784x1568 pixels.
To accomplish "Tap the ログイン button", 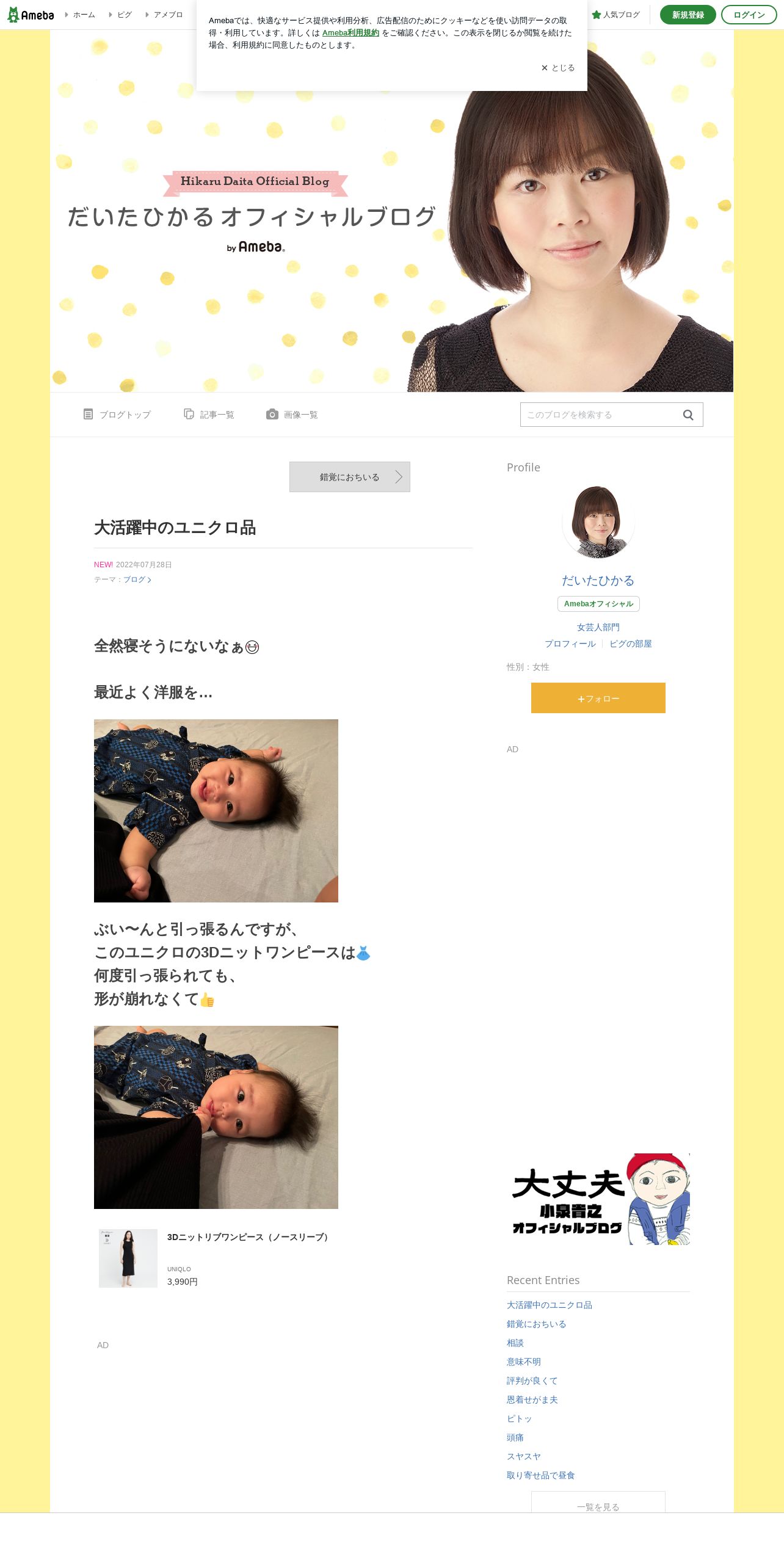I will point(749,15).
